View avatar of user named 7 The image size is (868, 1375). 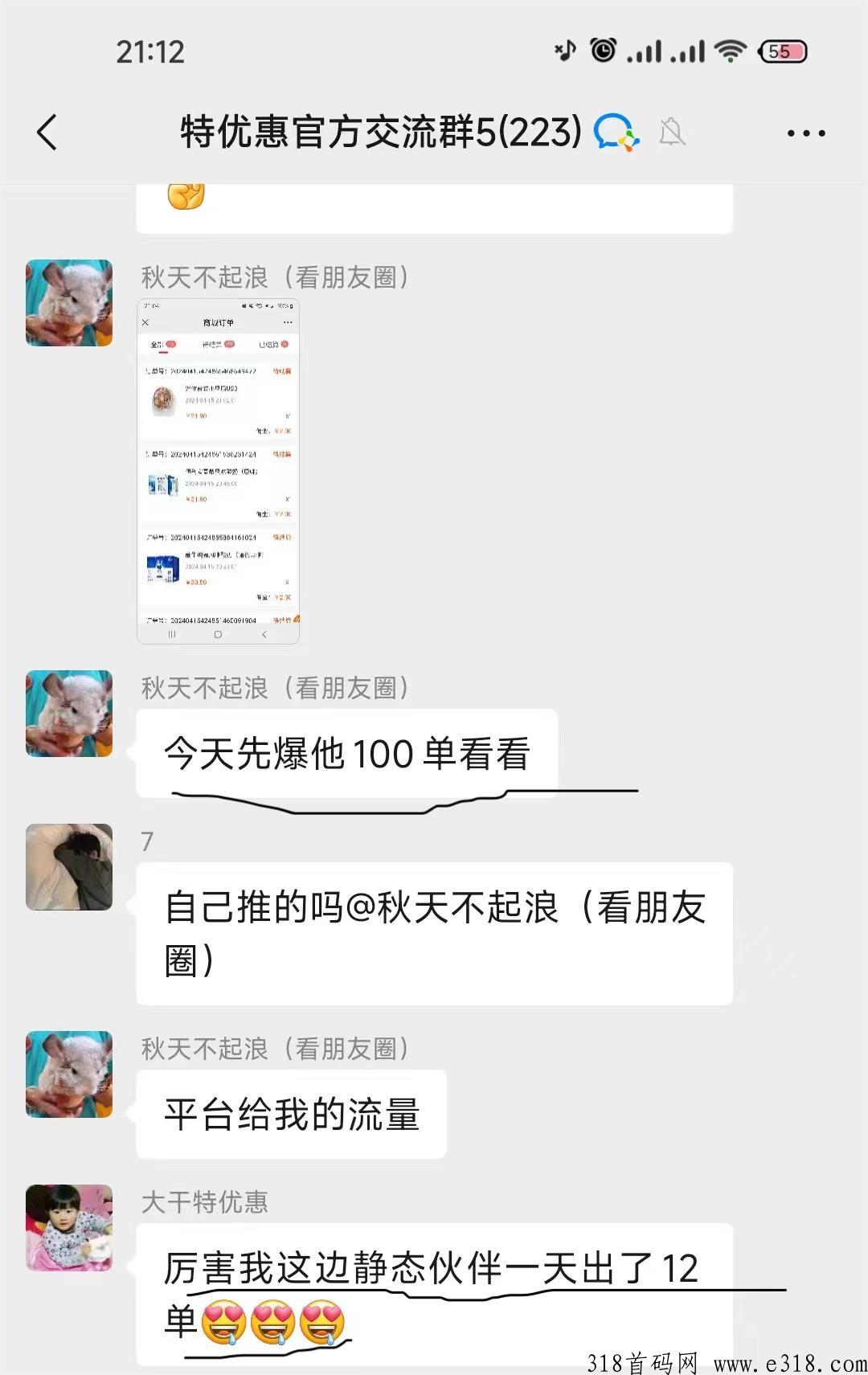pyautogui.click(x=69, y=867)
